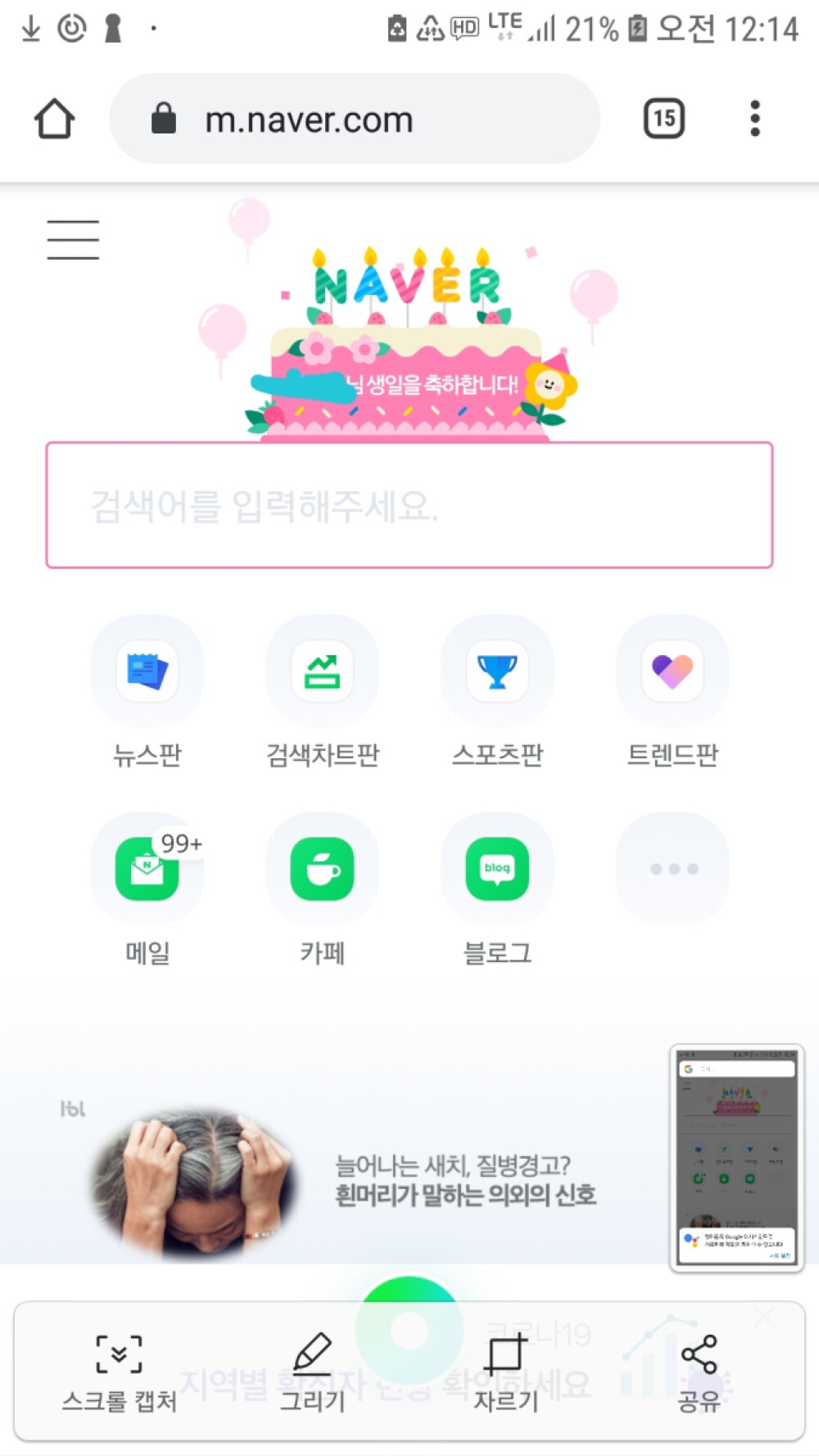Open Naver's hamburger side menu
Image resolution: width=819 pixels, height=1456 pixels.
pyautogui.click(x=73, y=240)
